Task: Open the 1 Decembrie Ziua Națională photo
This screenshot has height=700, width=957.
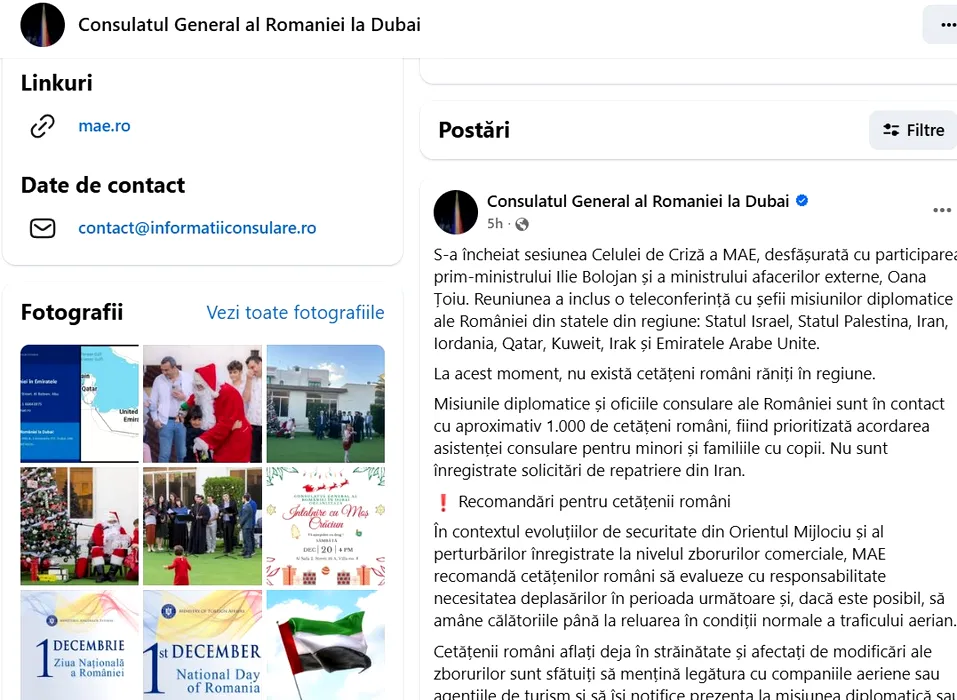Action: (79, 646)
